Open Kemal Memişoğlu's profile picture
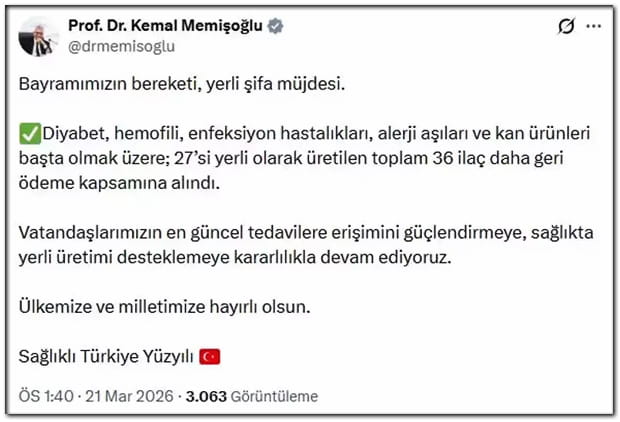620x422 pixels. (39, 37)
